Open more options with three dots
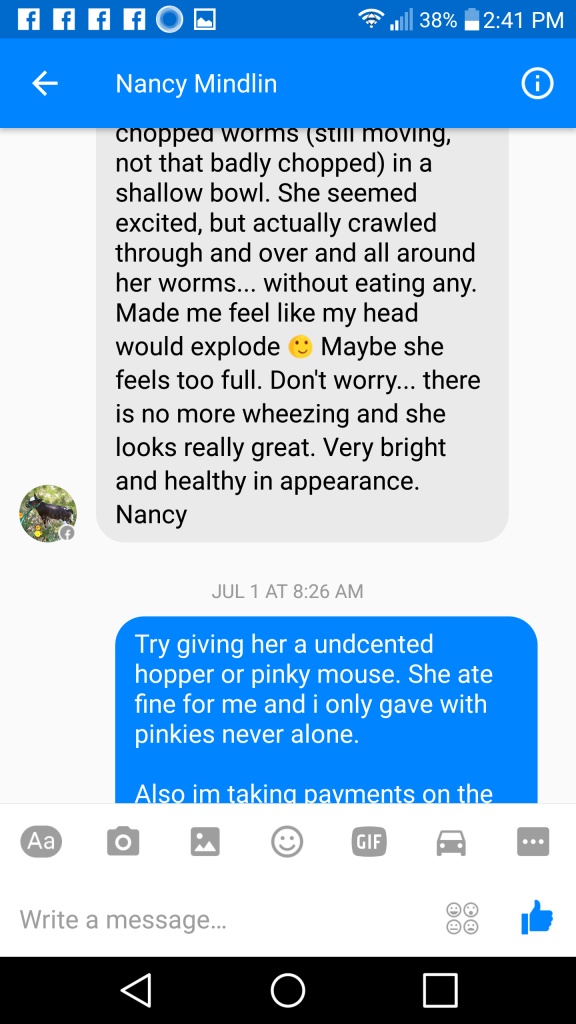576x1024 pixels. [533, 841]
